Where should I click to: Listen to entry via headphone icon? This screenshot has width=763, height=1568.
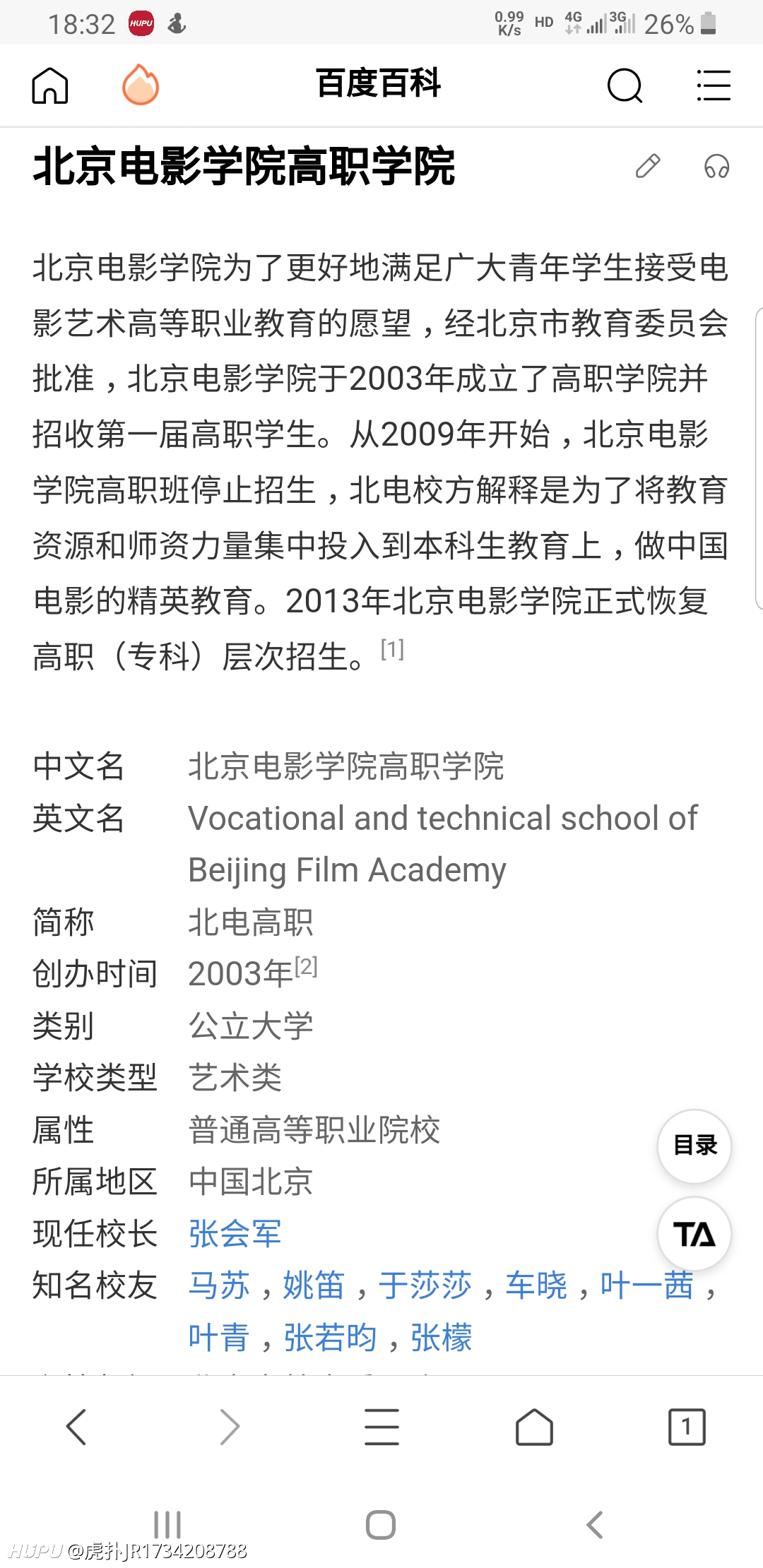[x=716, y=167]
